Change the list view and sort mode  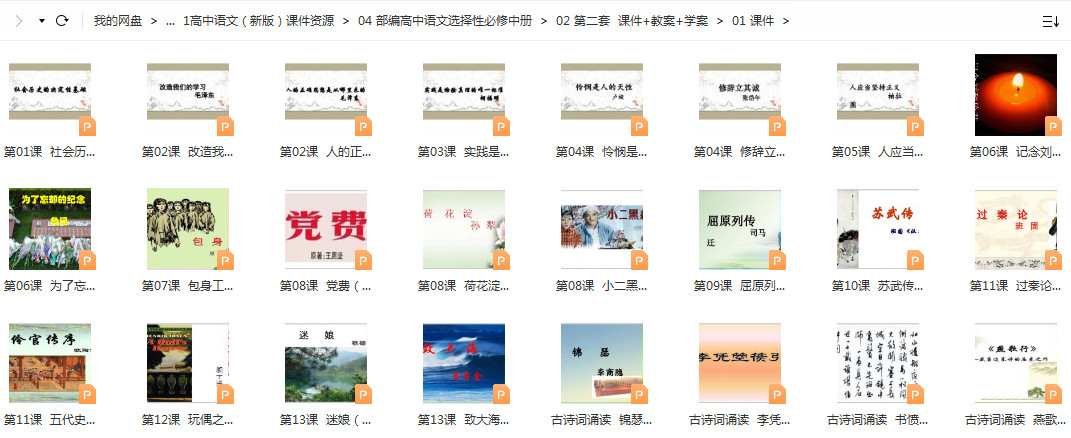(1050, 20)
